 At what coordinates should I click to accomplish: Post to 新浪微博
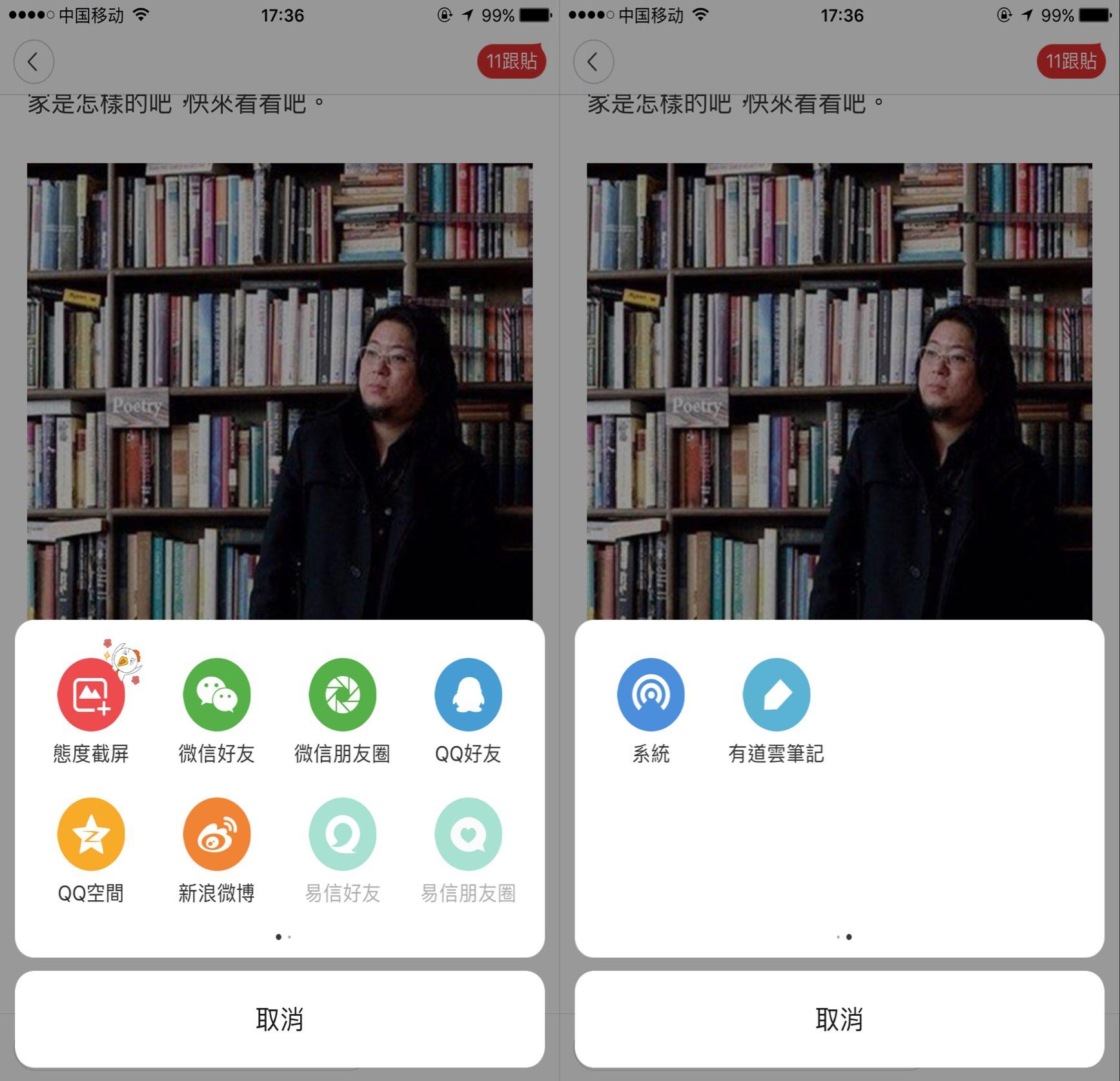pos(216,834)
